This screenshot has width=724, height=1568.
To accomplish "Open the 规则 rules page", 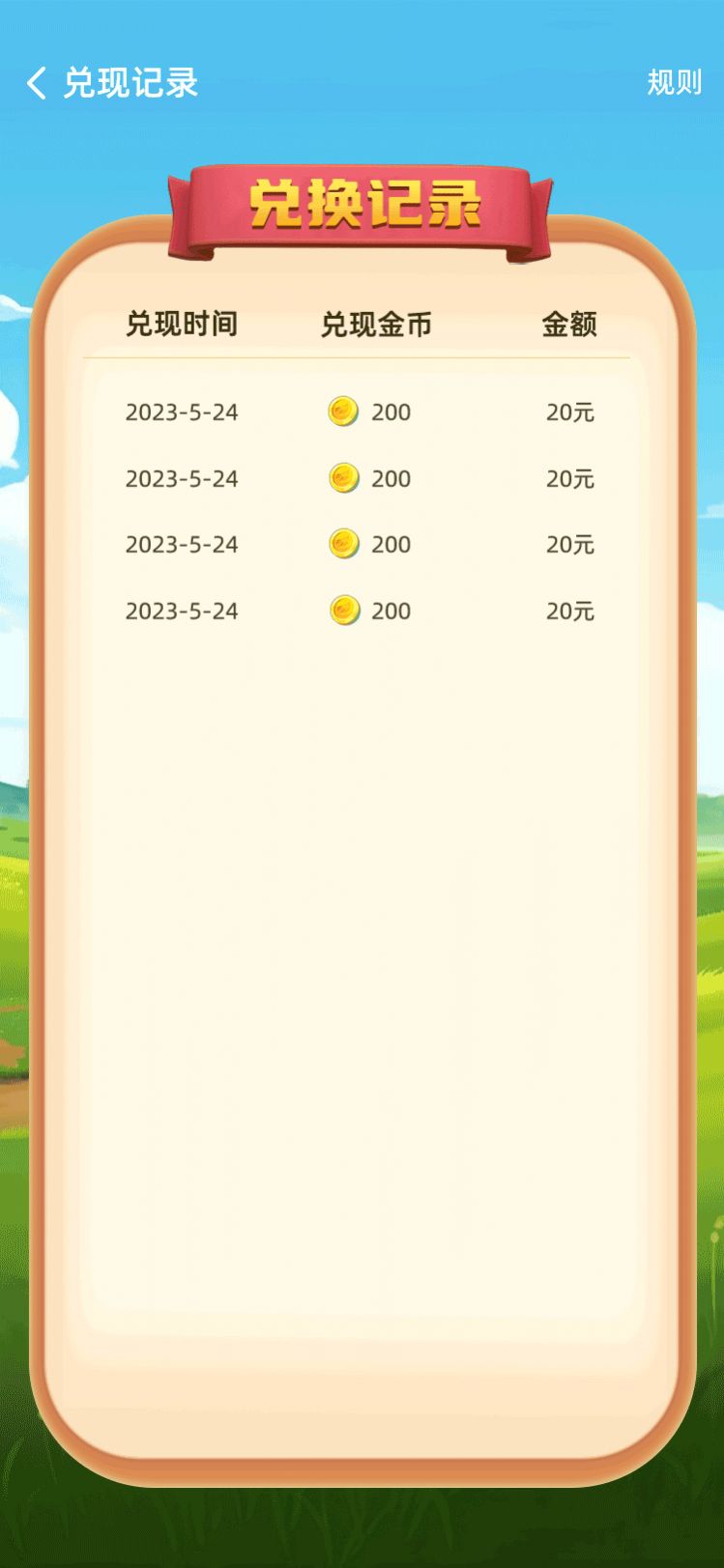I will (x=674, y=83).
